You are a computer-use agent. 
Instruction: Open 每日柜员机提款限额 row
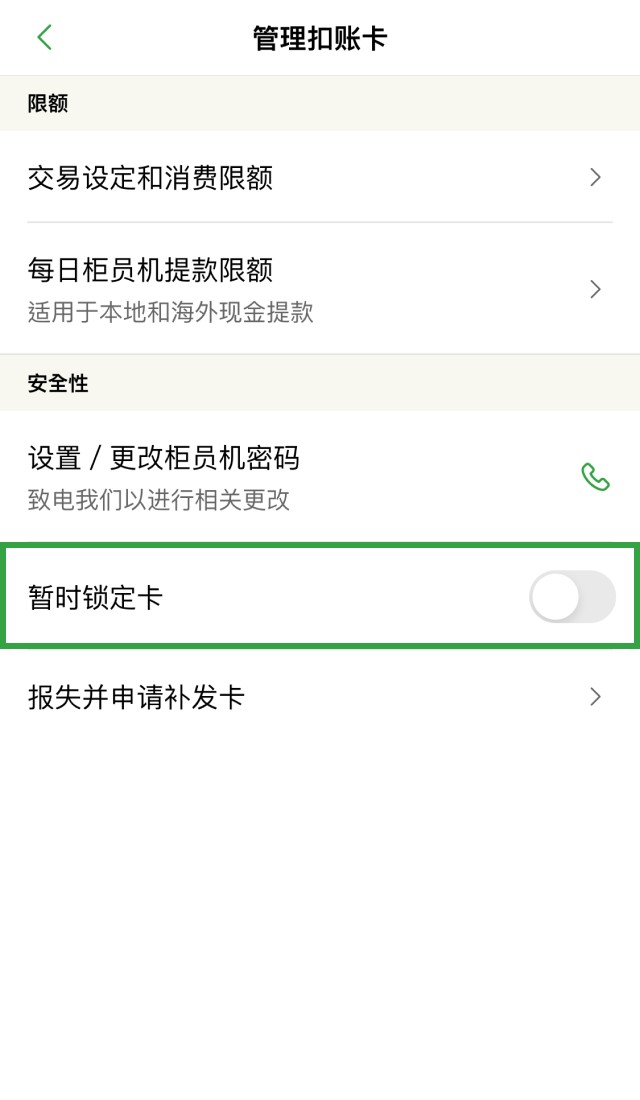(x=320, y=289)
